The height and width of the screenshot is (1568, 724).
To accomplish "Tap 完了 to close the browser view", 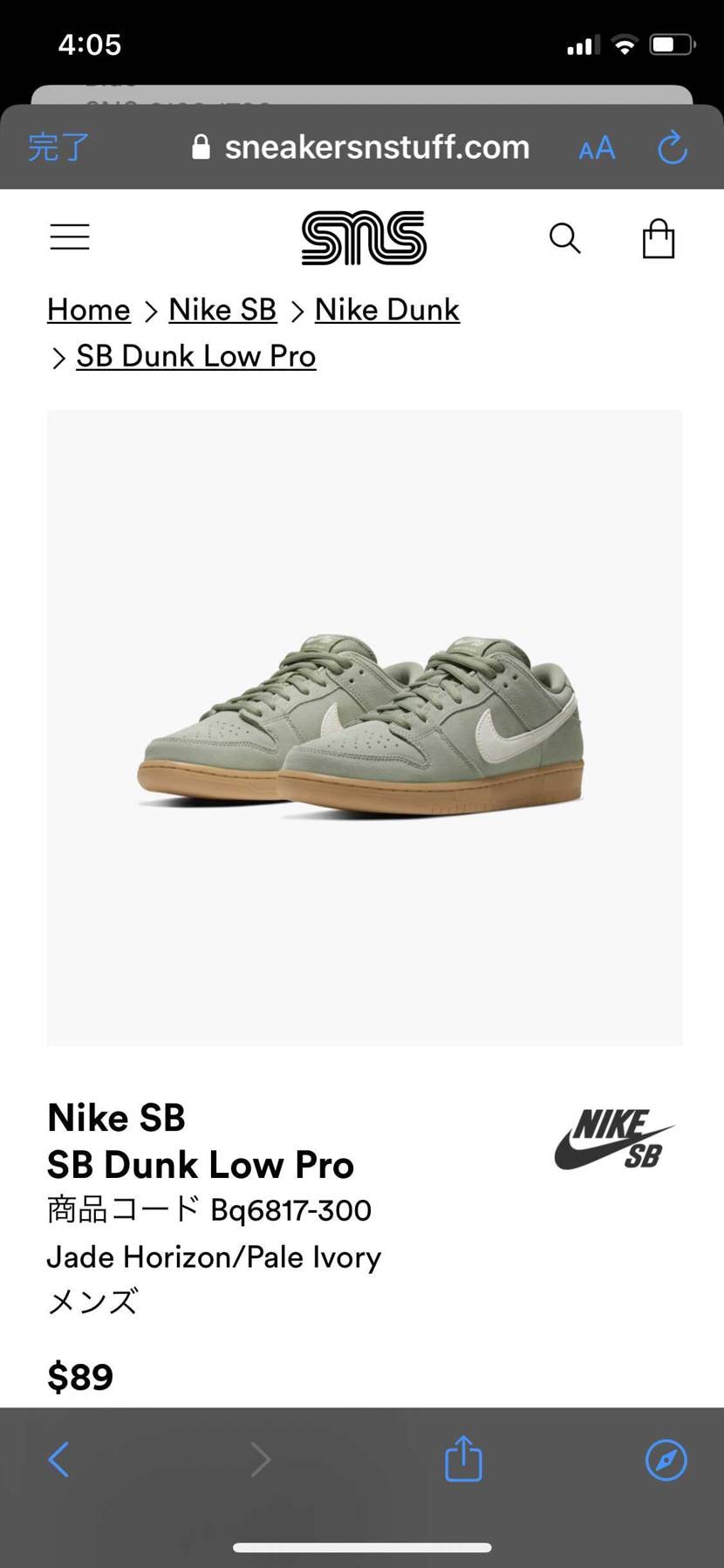I will point(58,147).
